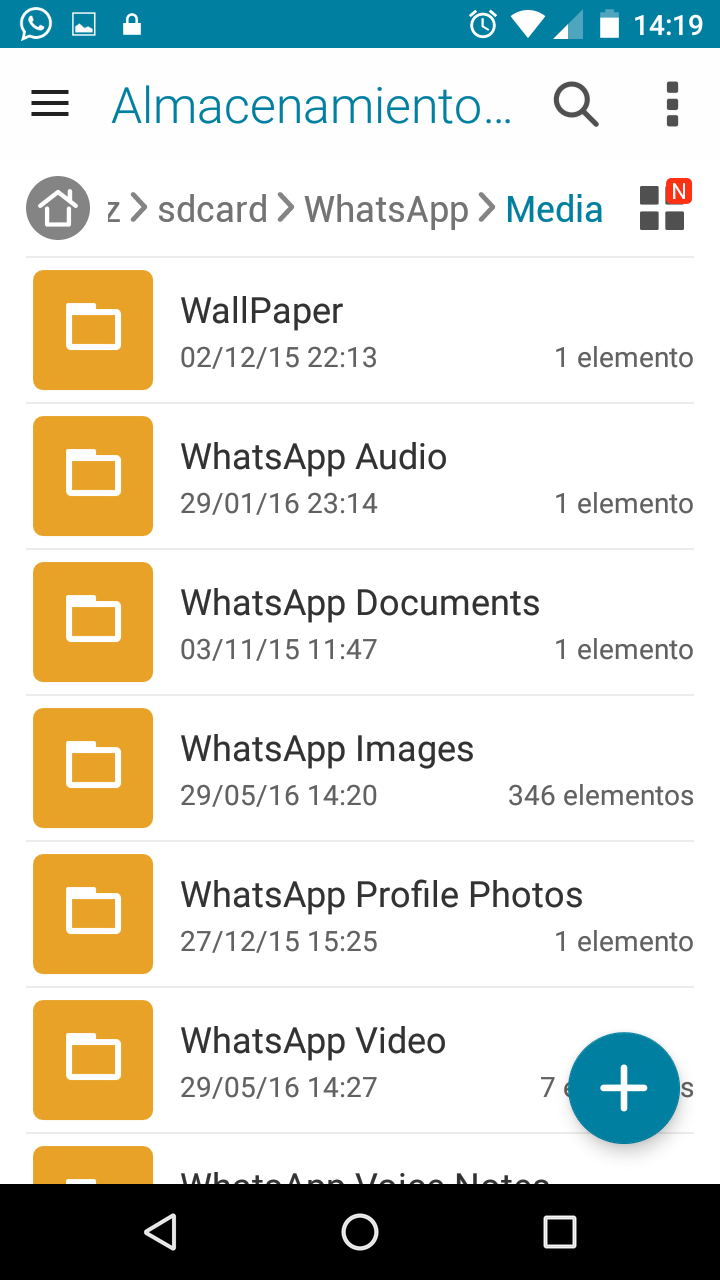Image resolution: width=720 pixels, height=1280 pixels.
Task: Search files with the magnifier icon
Action: (576, 104)
